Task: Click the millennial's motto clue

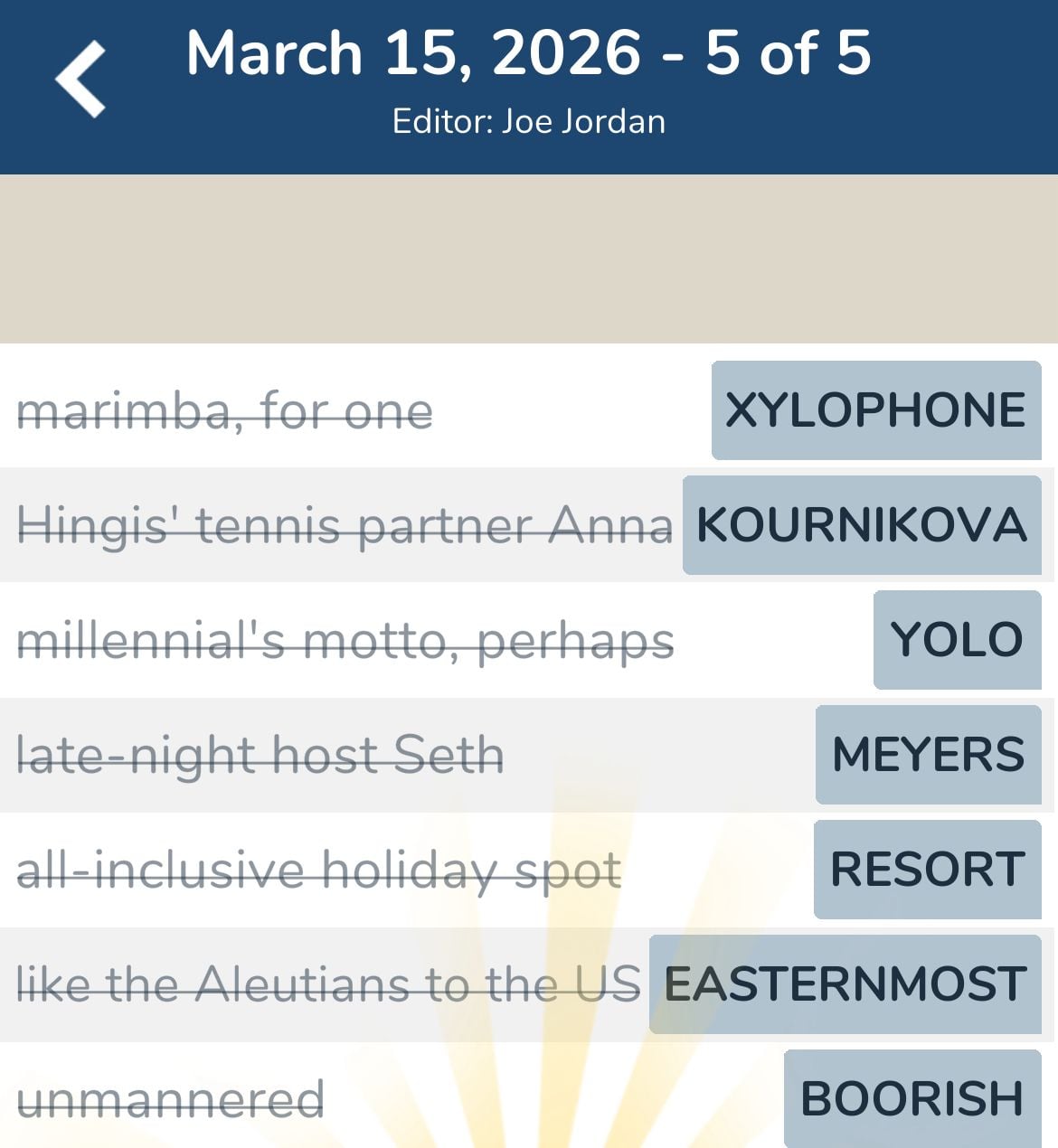Action: coord(346,640)
